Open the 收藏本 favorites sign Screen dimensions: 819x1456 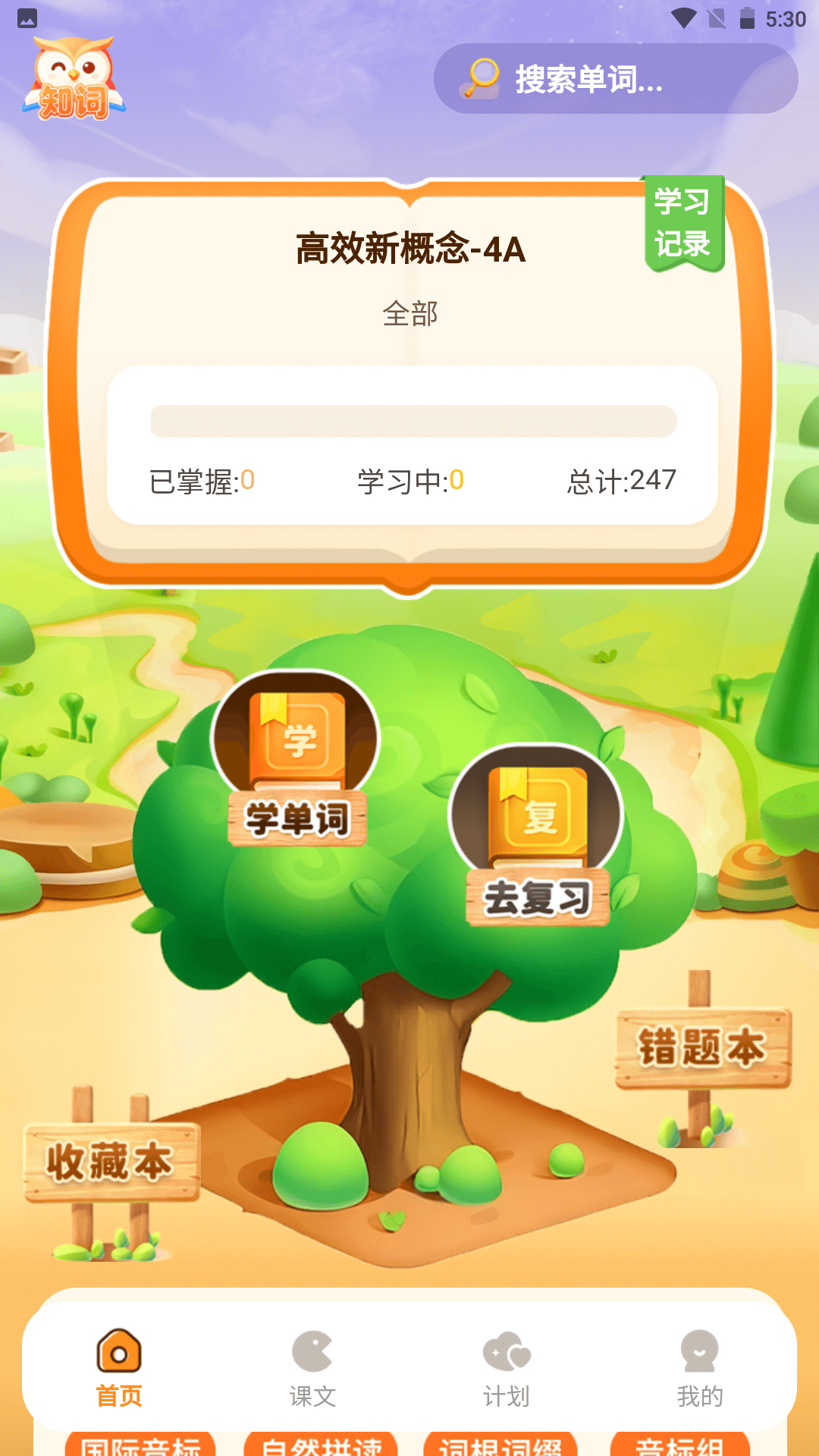pos(111,1162)
